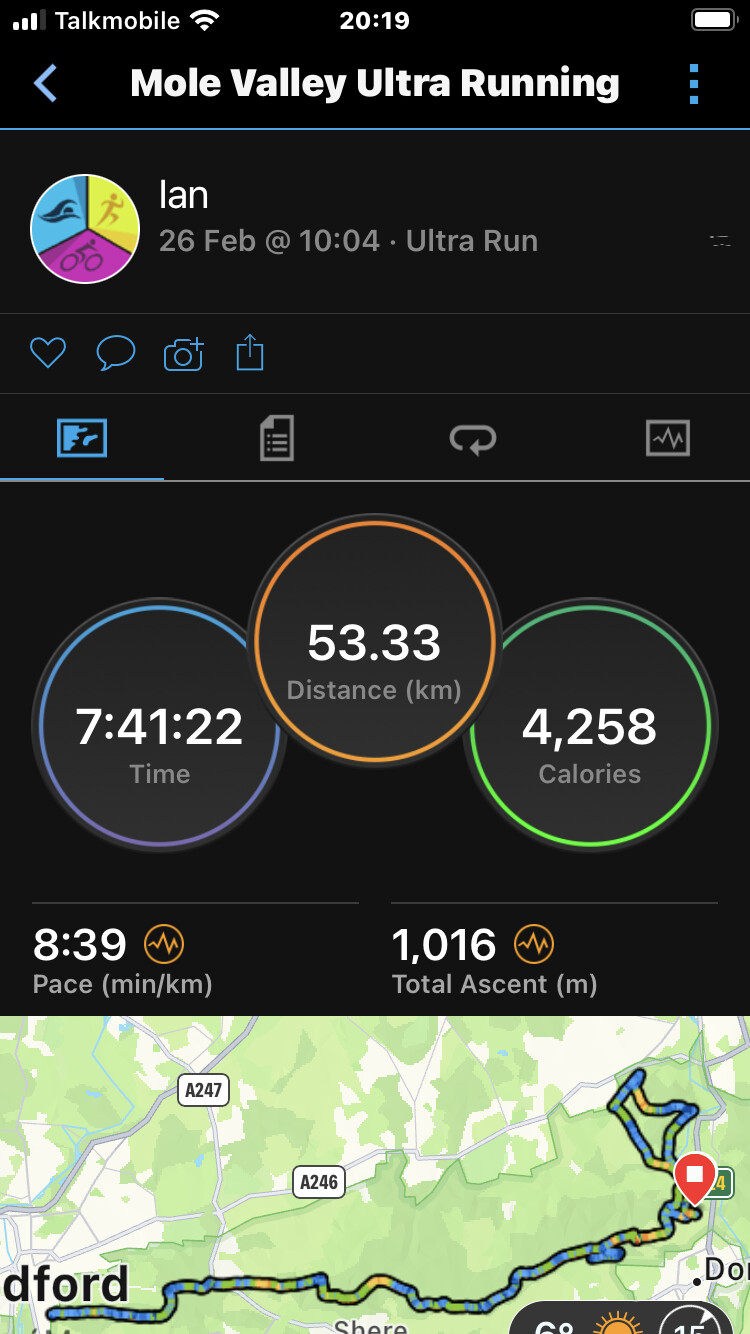The width and height of the screenshot is (750, 1334).
Task: Open the route map
Action: tap(375, 1175)
